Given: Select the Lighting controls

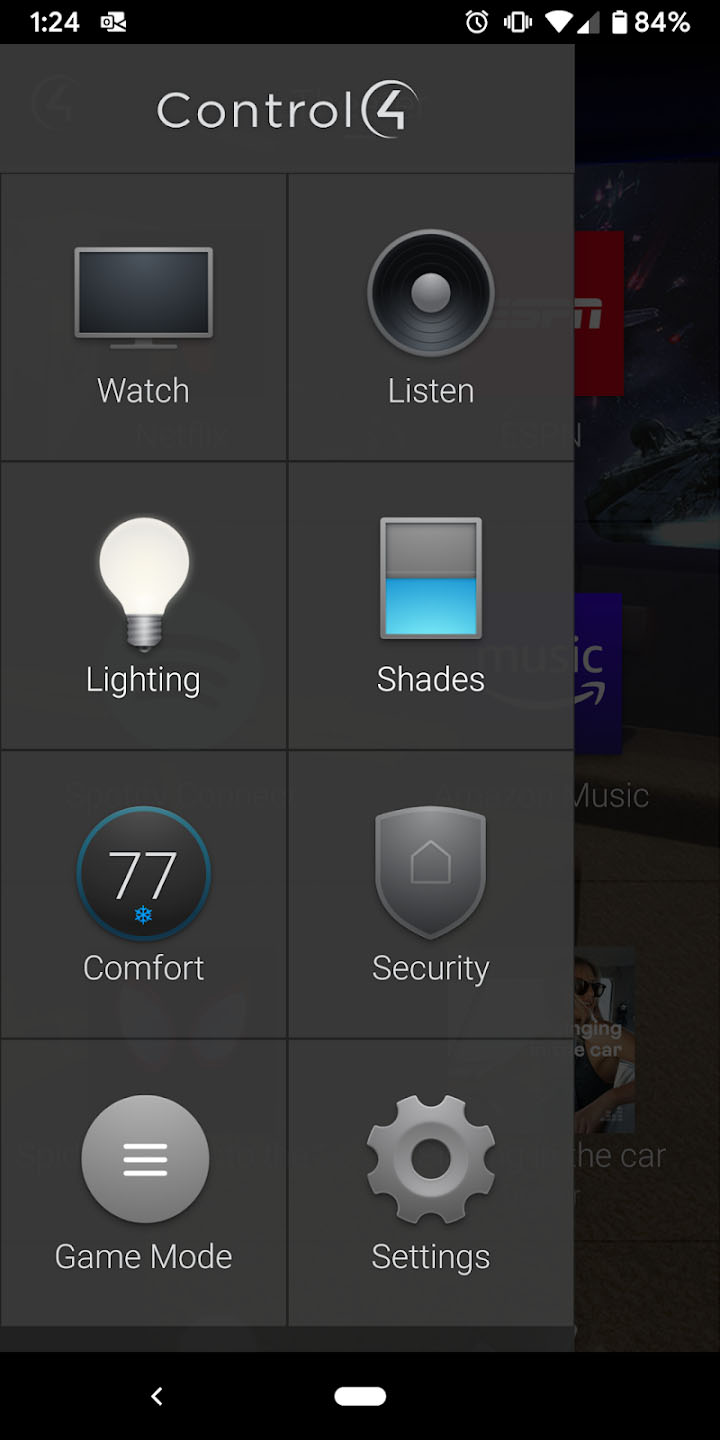Looking at the screenshot, I should 143,606.
